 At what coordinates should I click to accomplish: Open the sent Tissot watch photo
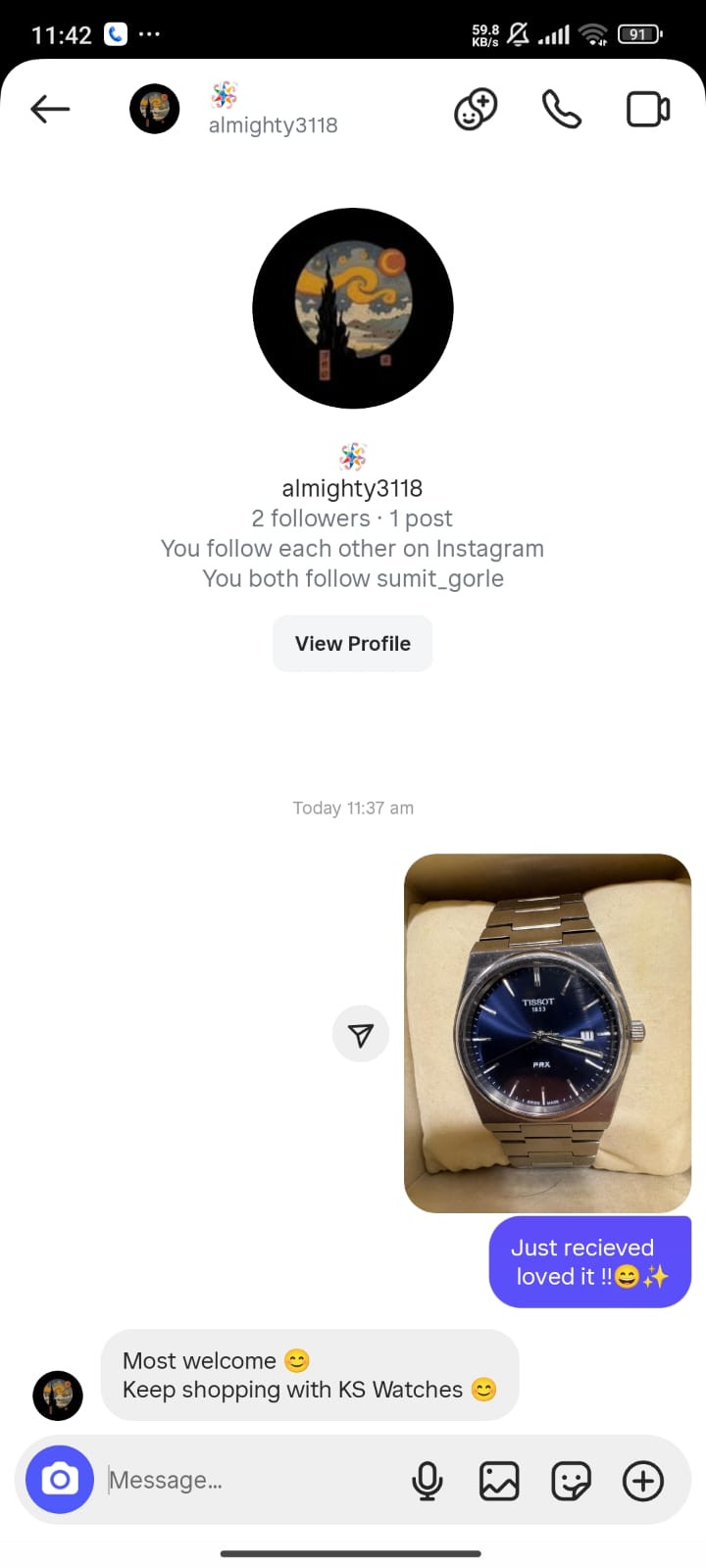(547, 1032)
